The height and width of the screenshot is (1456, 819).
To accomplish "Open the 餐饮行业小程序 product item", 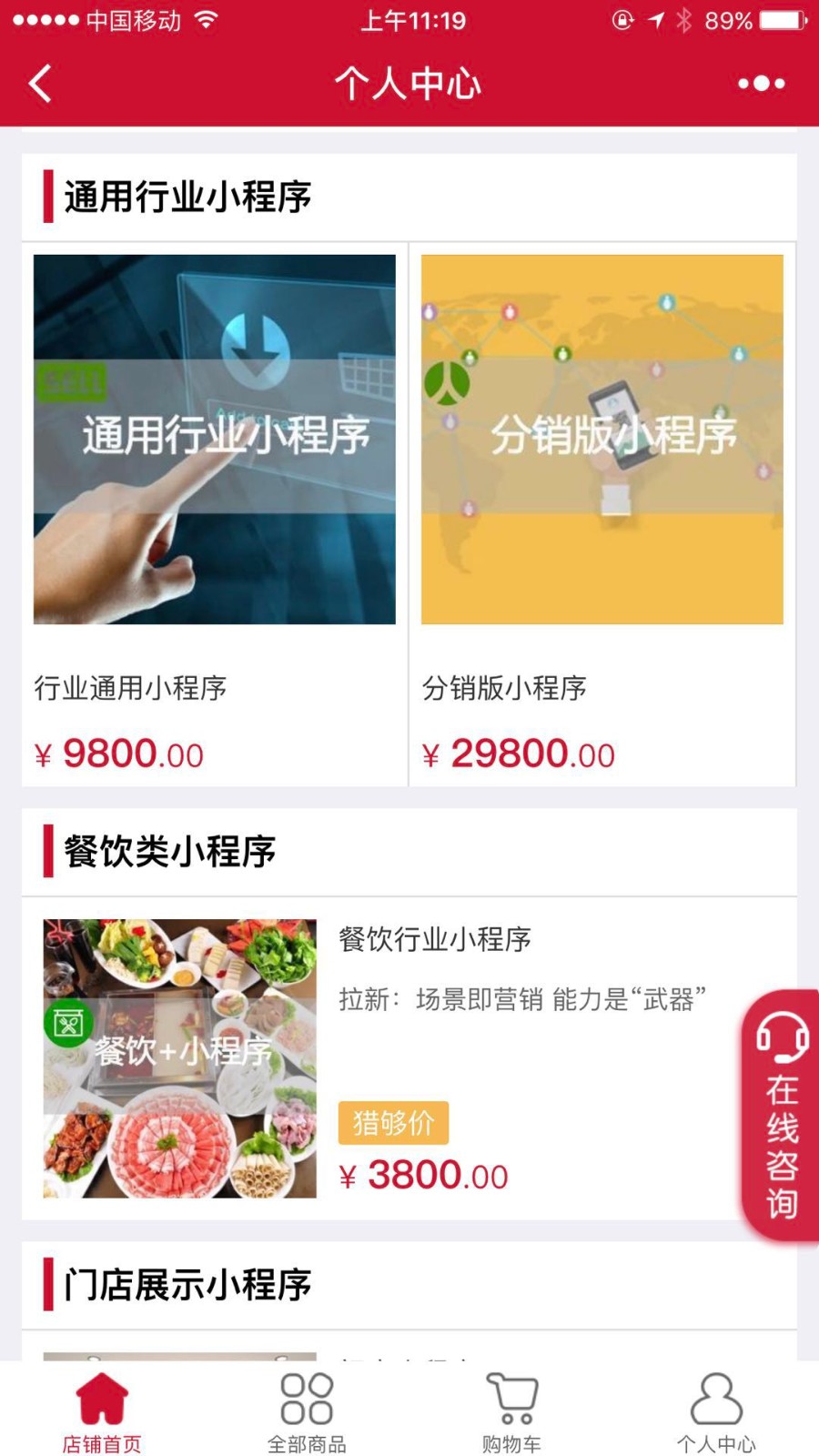I will 409,1058.
